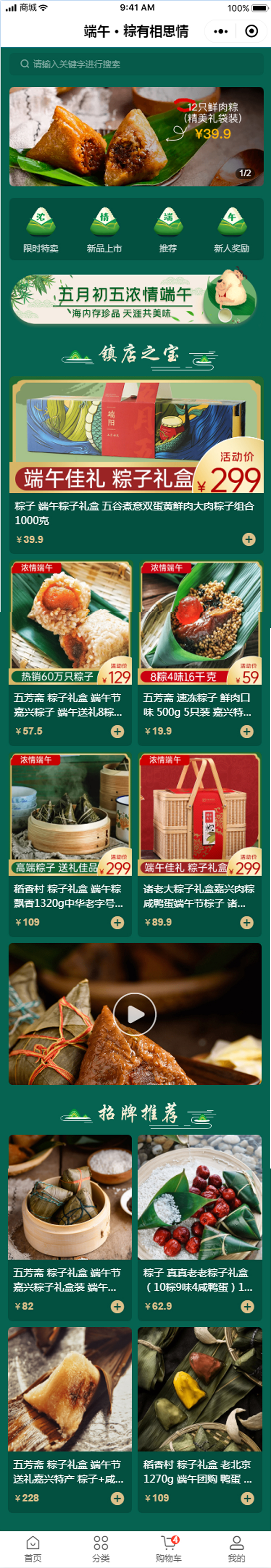Open the keyword search box

click(x=135, y=64)
